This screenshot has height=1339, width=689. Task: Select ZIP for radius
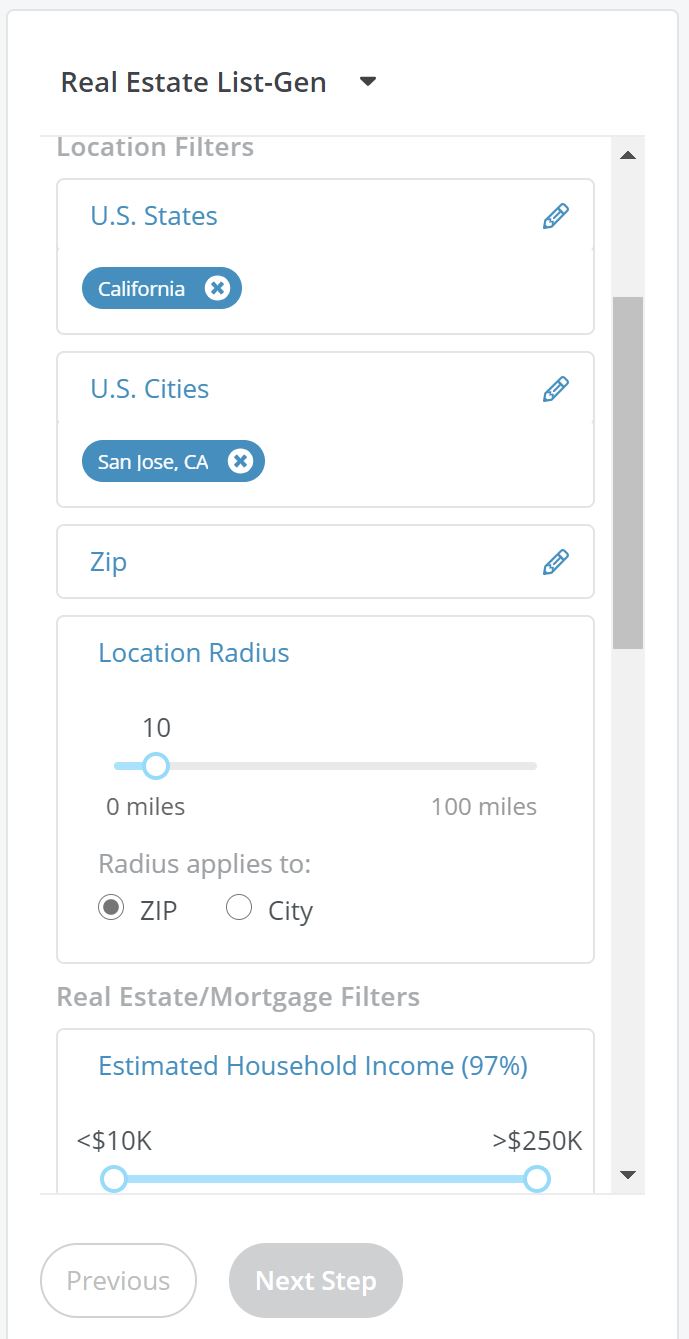(x=113, y=908)
